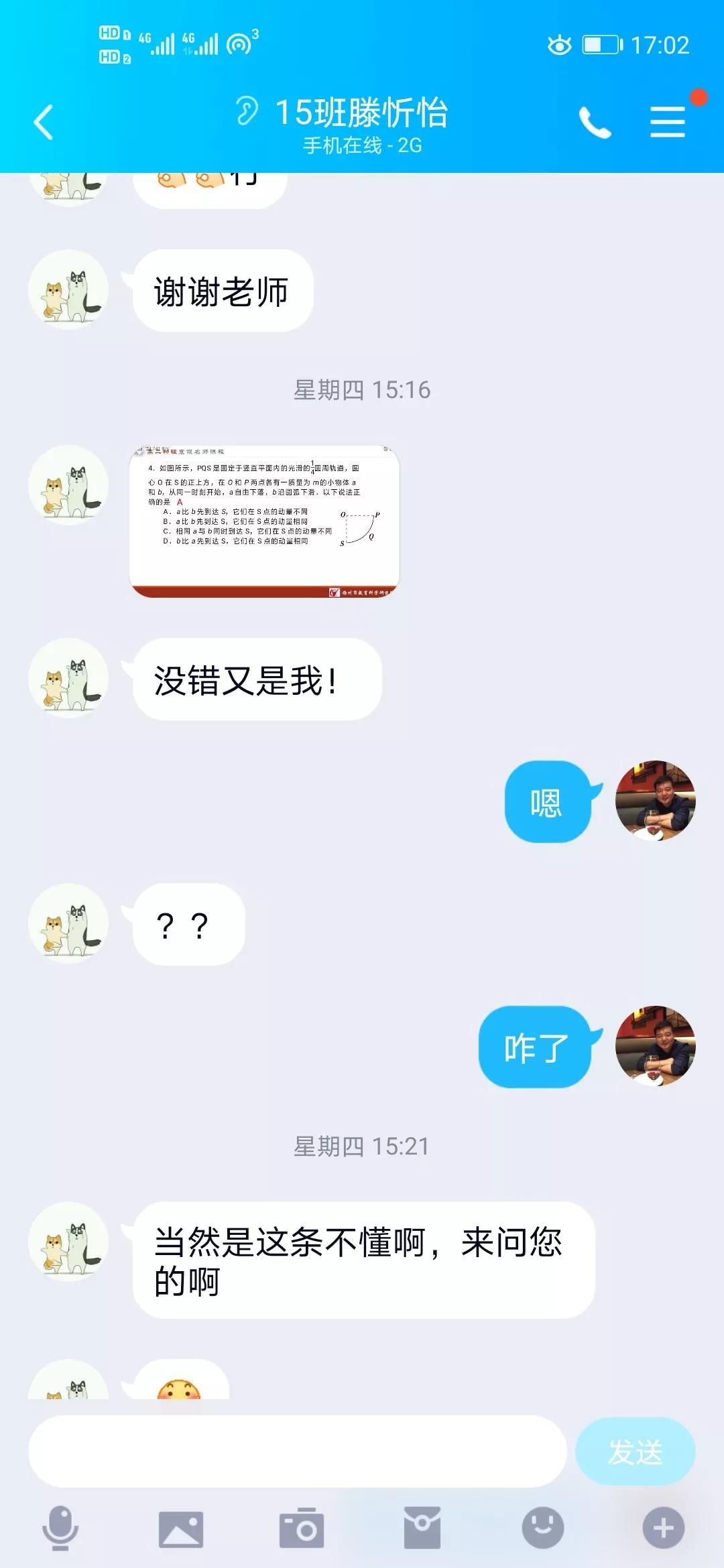
Task: Open the emoji sticker panel
Action: [x=543, y=1528]
